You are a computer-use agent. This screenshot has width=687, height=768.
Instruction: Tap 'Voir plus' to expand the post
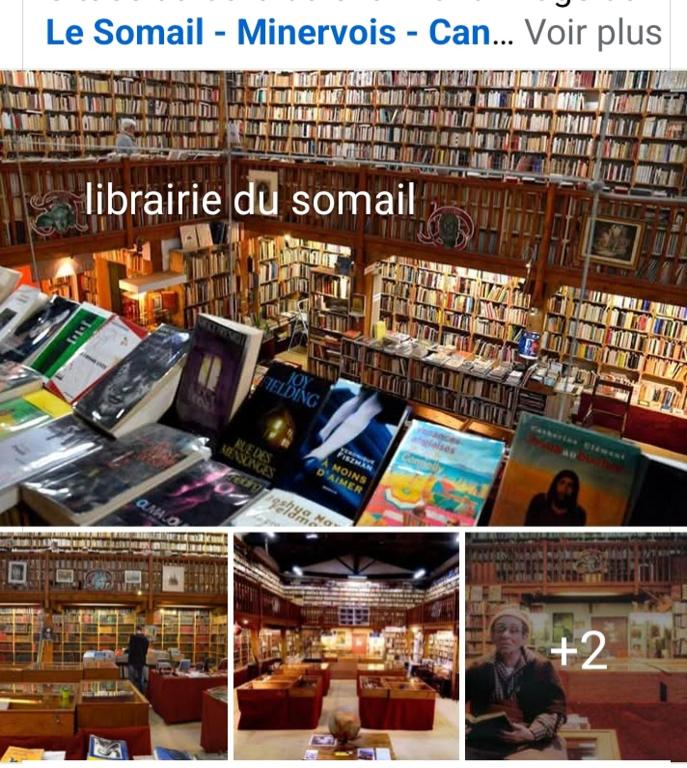(x=593, y=32)
